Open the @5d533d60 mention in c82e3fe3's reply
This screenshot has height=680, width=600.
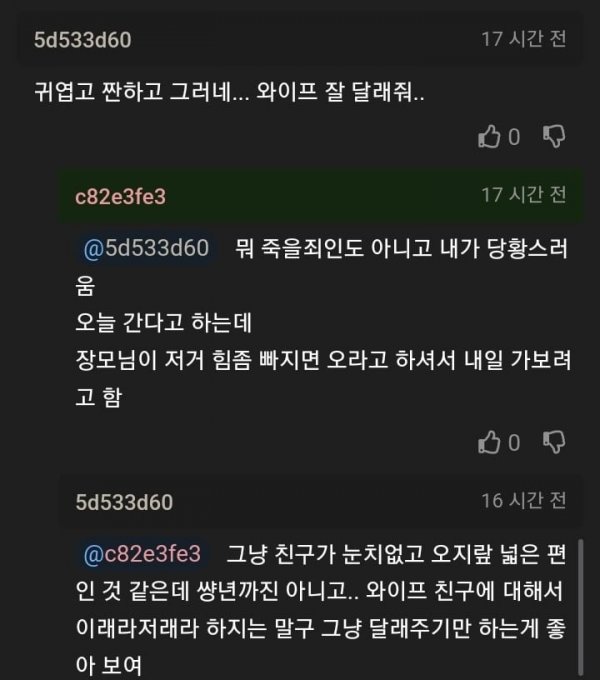[146, 249]
